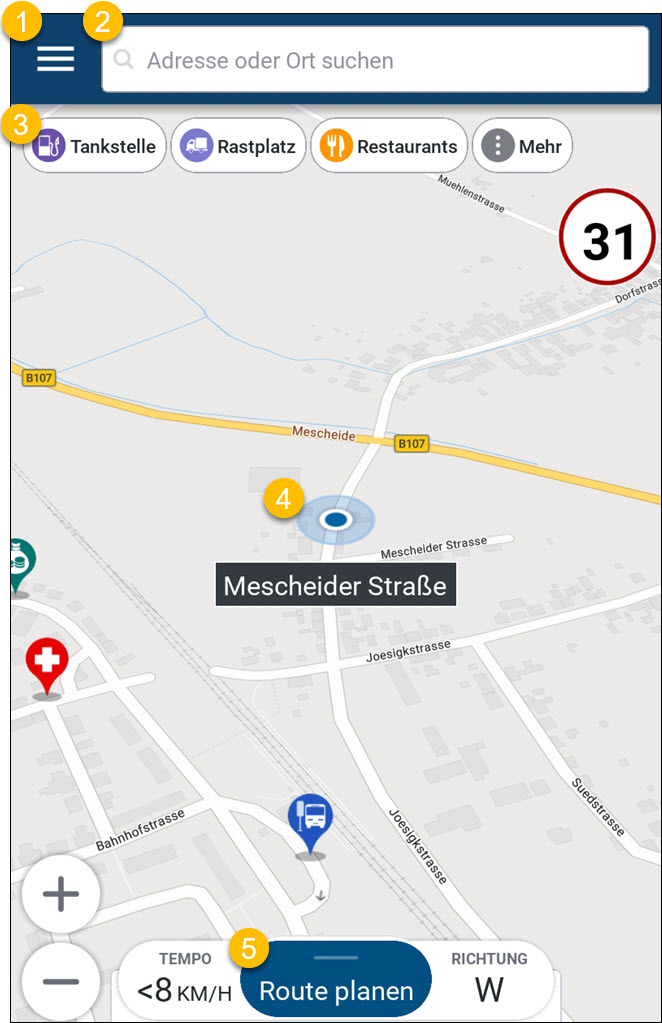The height and width of the screenshot is (1023, 662).
Task: Open the hamburger menu
Action: coord(55,59)
